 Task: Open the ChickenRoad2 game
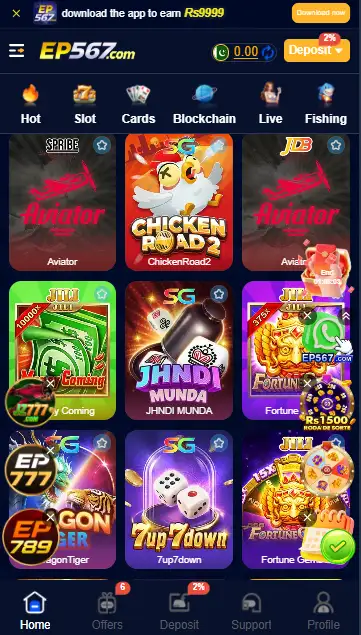179,202
